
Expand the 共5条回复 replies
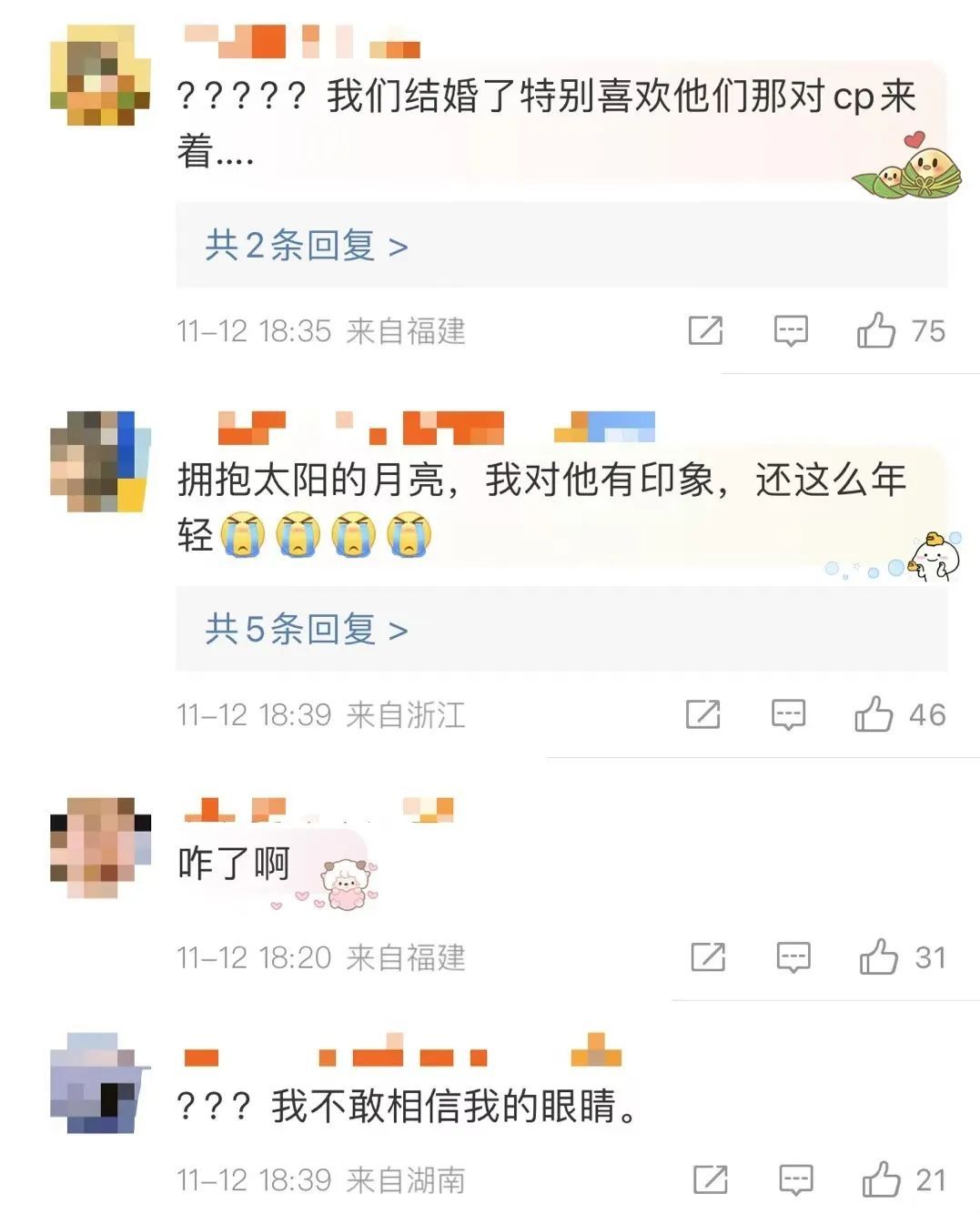pos(306,629)
